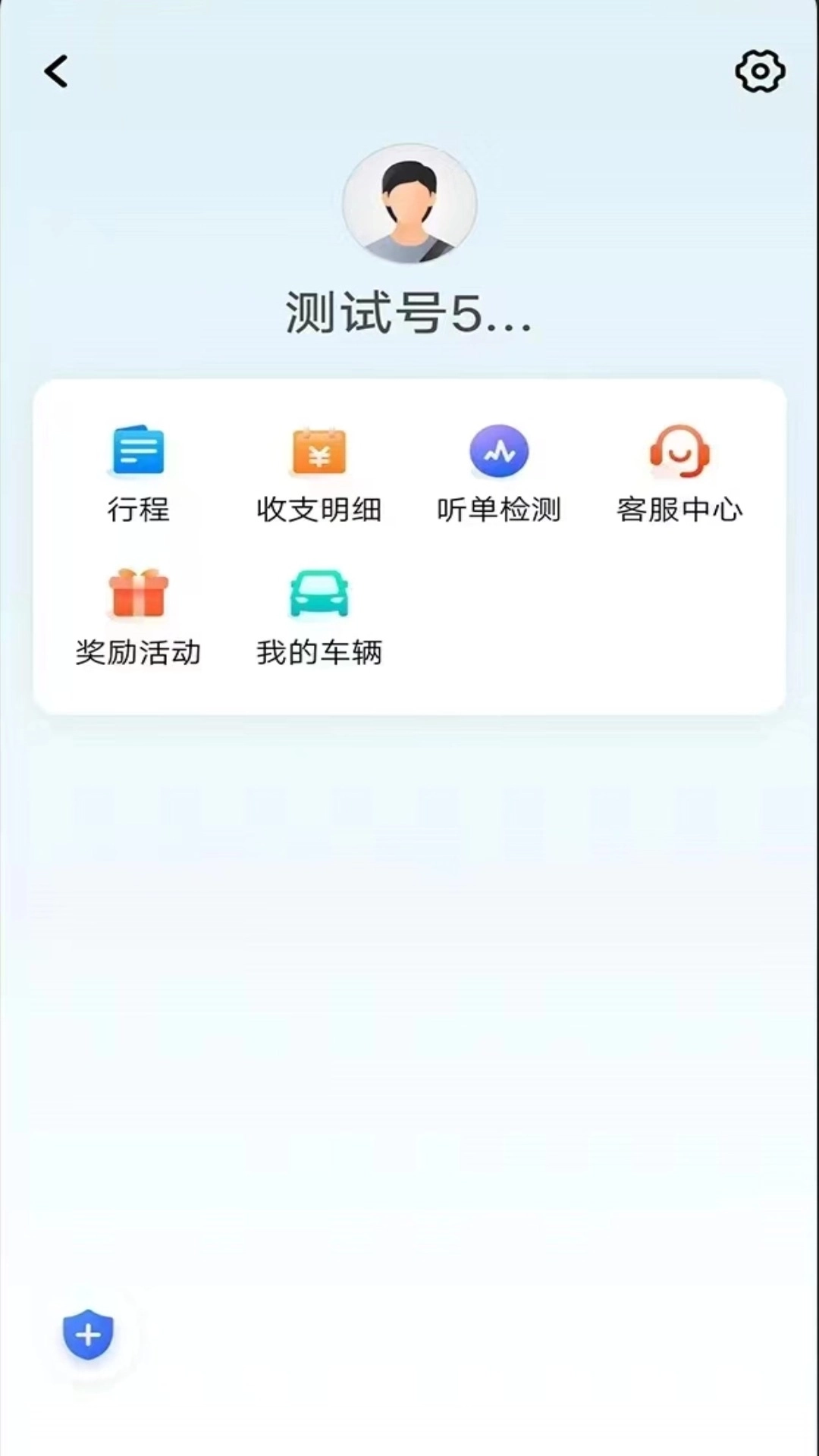Screen dimensions: 819x1456
Task: Tap the 我的车辆 text label
Action: (319, 651)
